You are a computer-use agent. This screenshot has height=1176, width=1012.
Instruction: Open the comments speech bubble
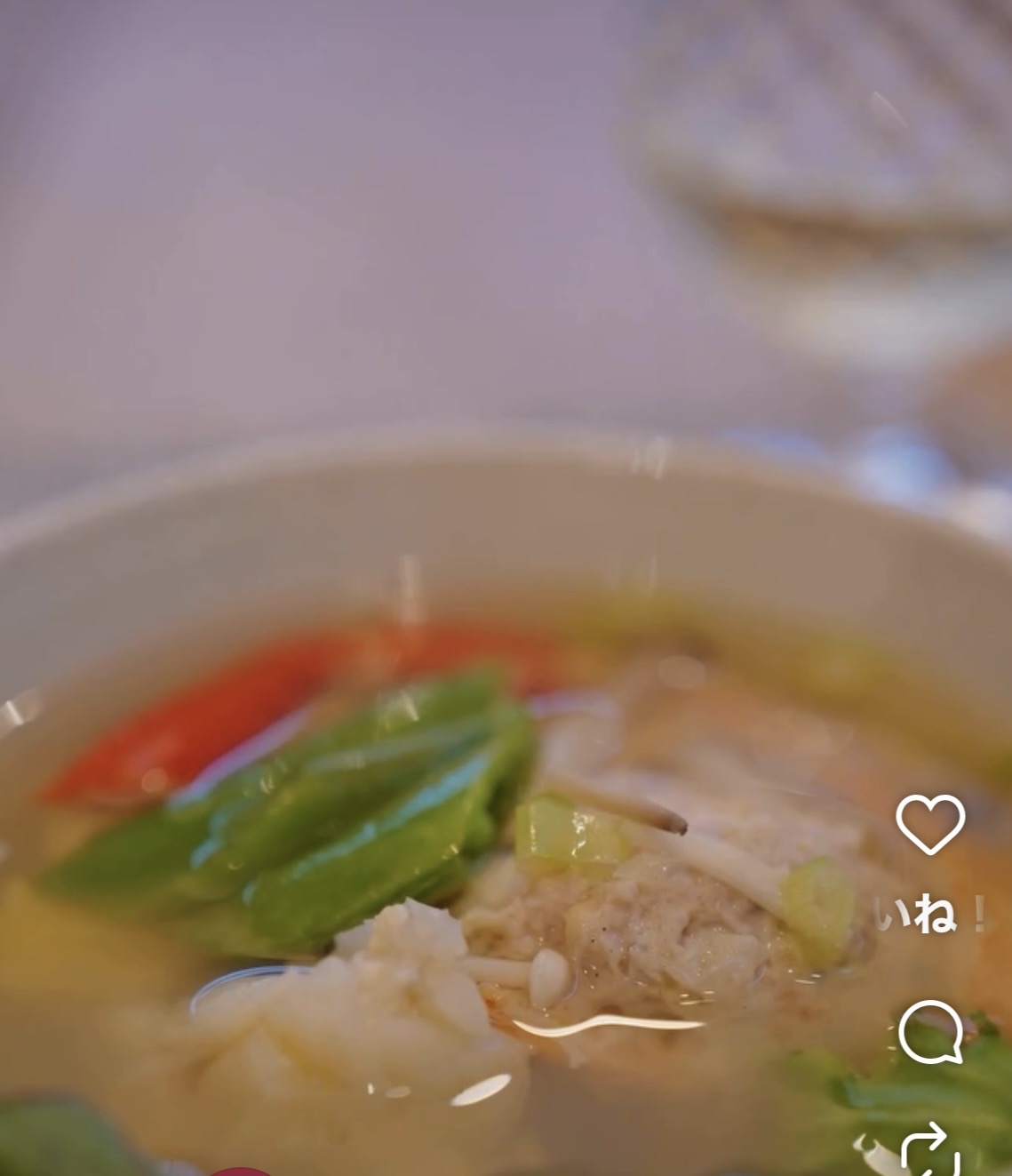[x=930, y=1032]
